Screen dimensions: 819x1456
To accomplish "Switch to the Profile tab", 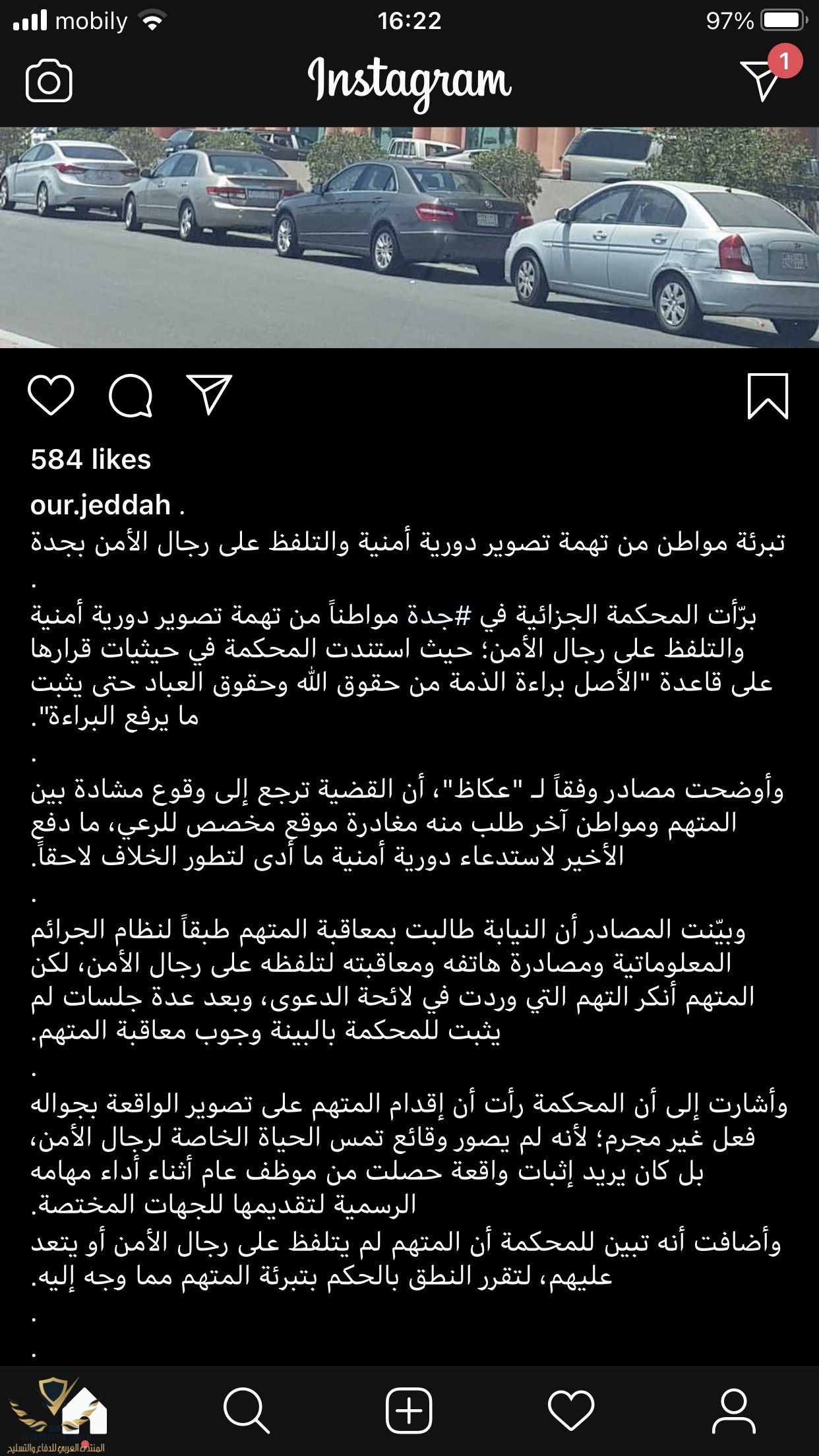I will pyautogui.click(x=733, y=1410).
